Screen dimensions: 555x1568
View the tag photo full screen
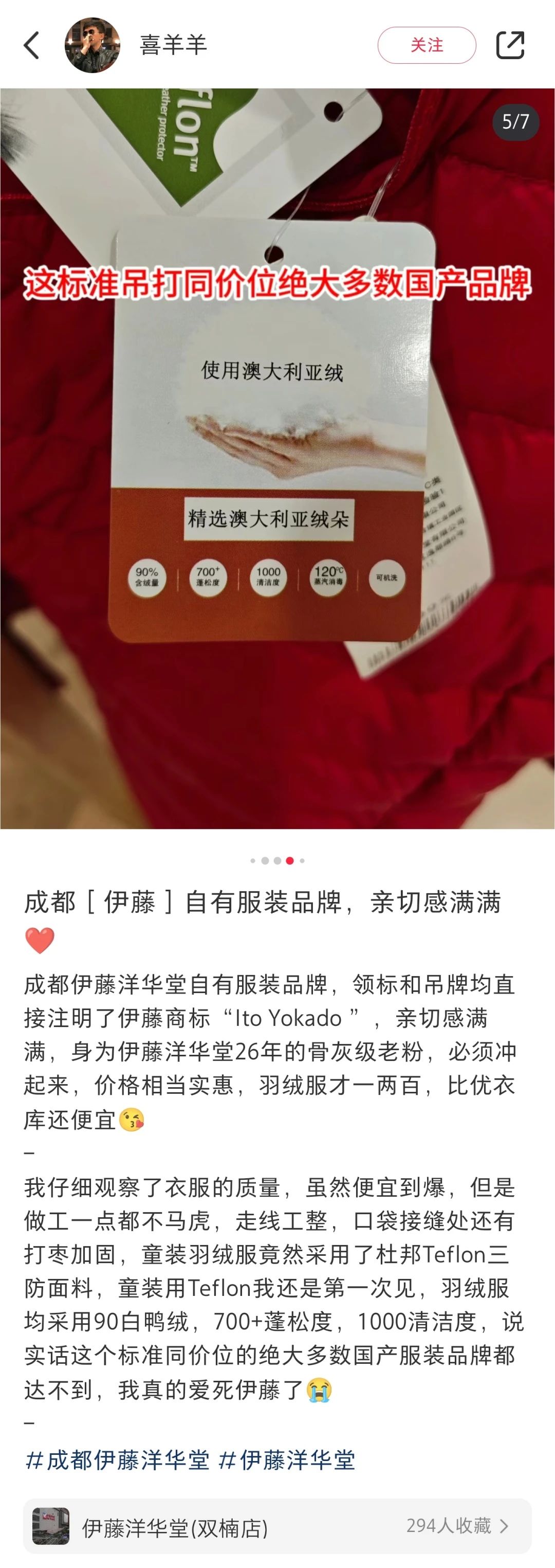coord(277,458)
